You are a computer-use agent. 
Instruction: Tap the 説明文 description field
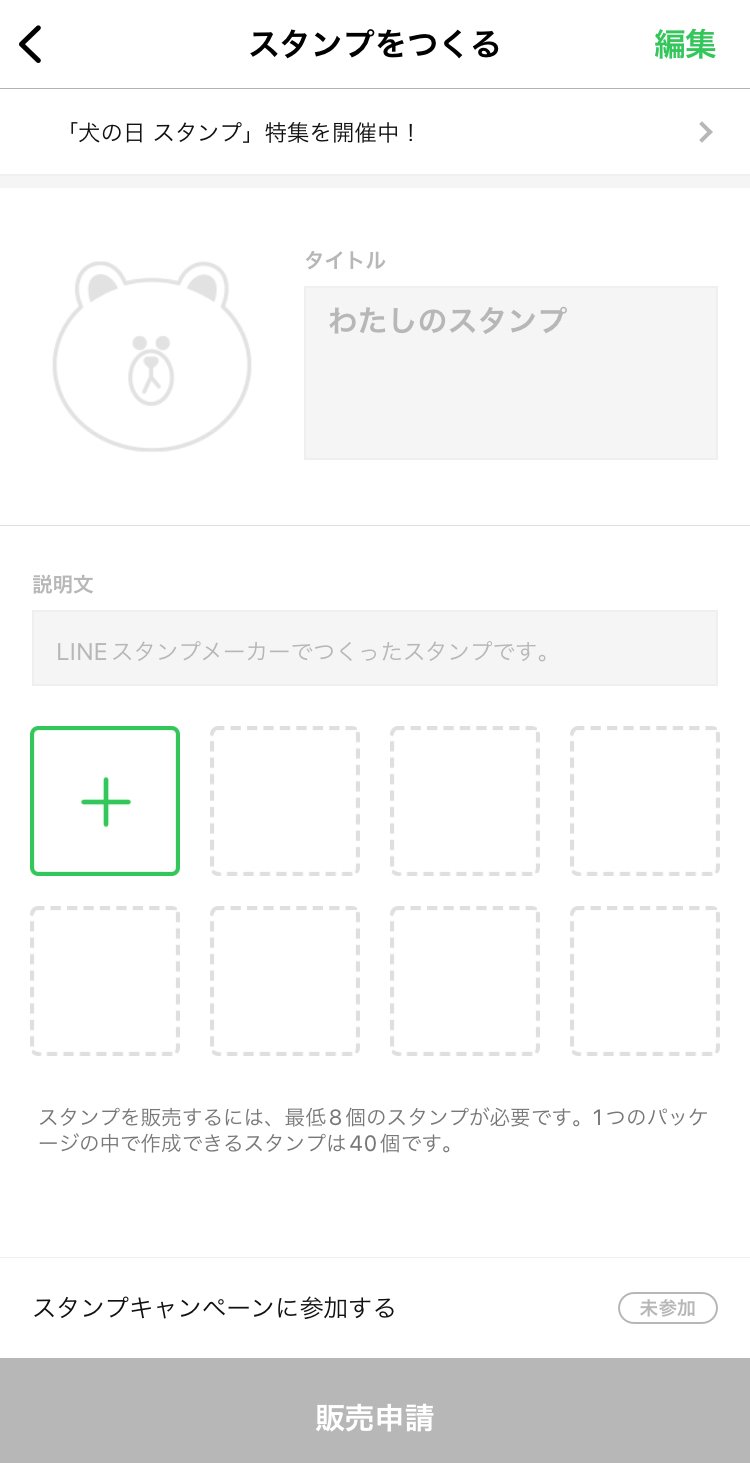[374, 648]
